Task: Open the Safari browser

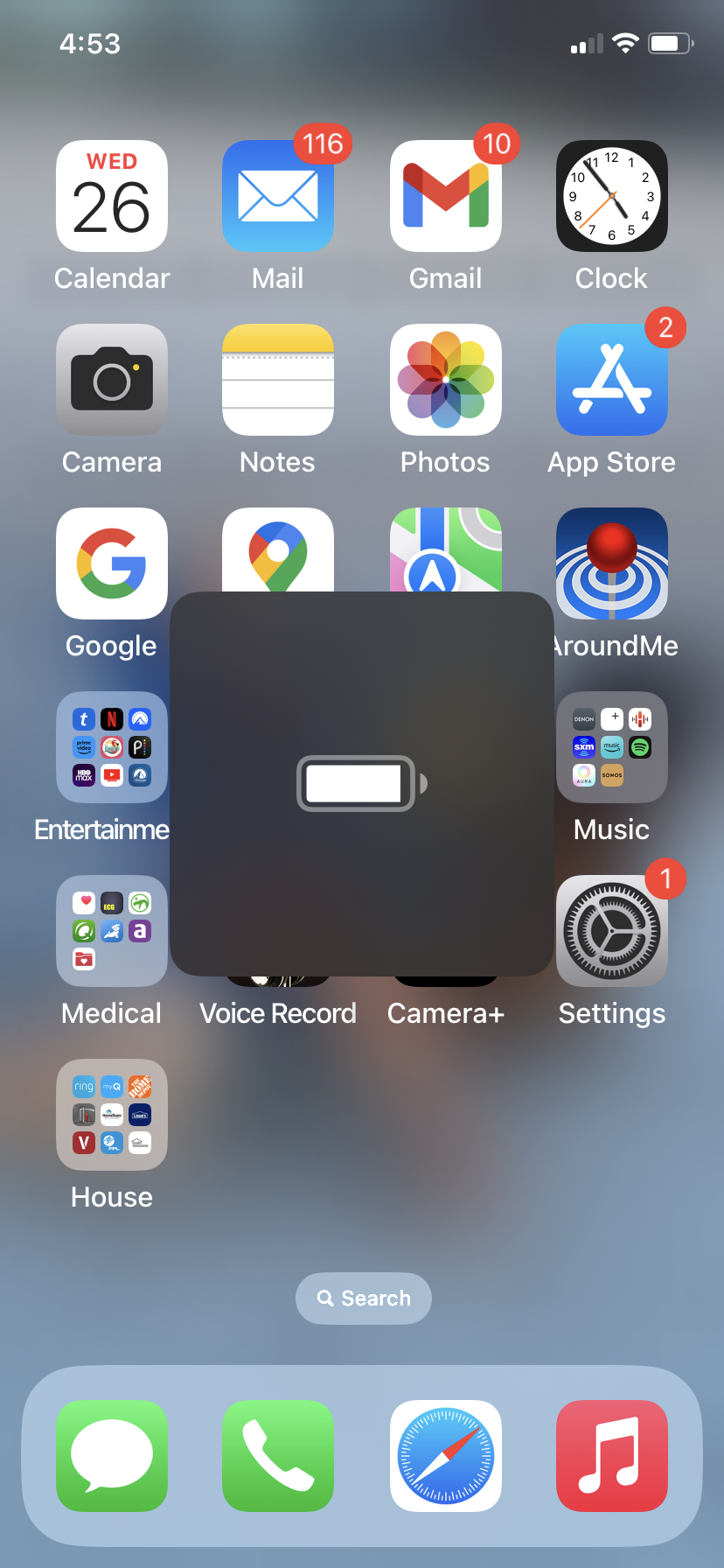Action: 445,1456
